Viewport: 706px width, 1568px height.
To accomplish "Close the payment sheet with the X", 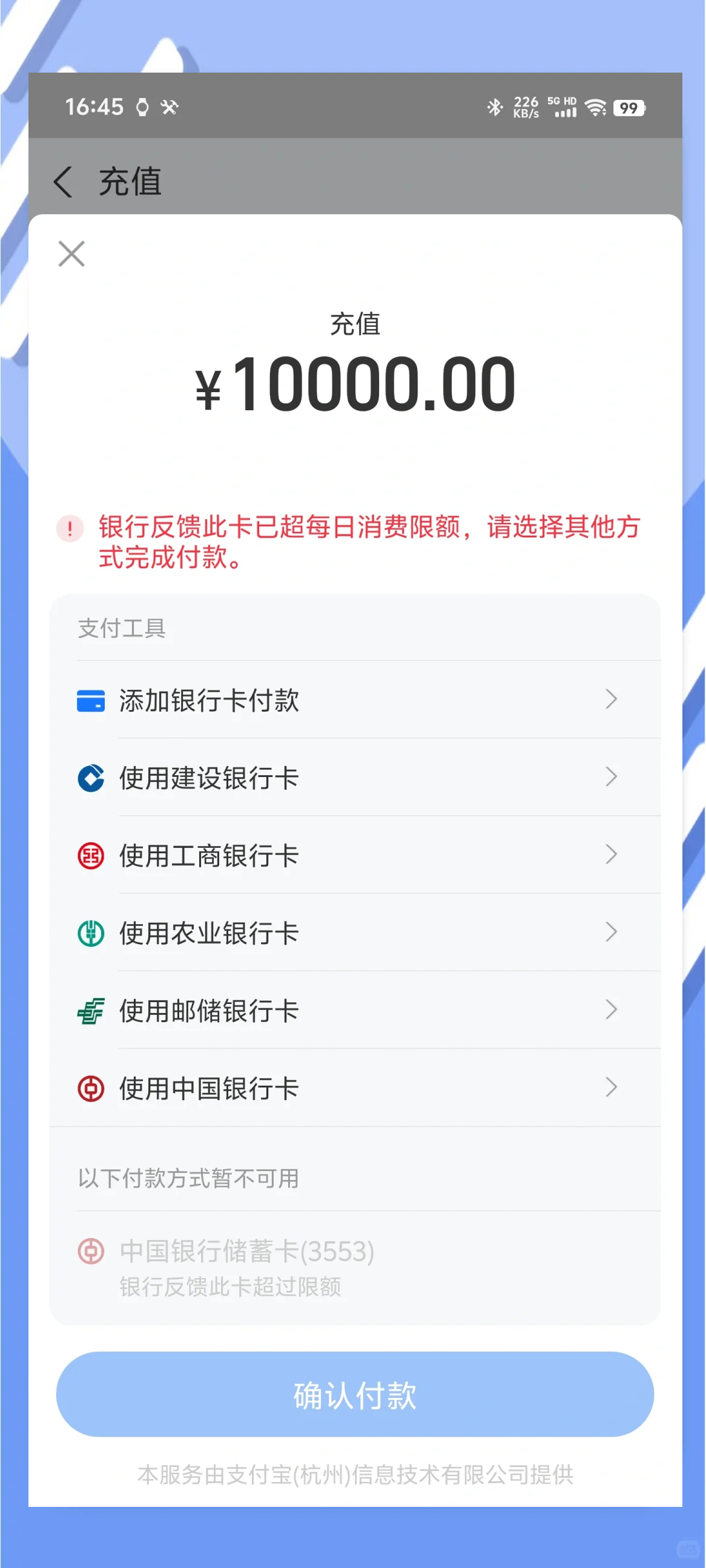I will 71,254.
